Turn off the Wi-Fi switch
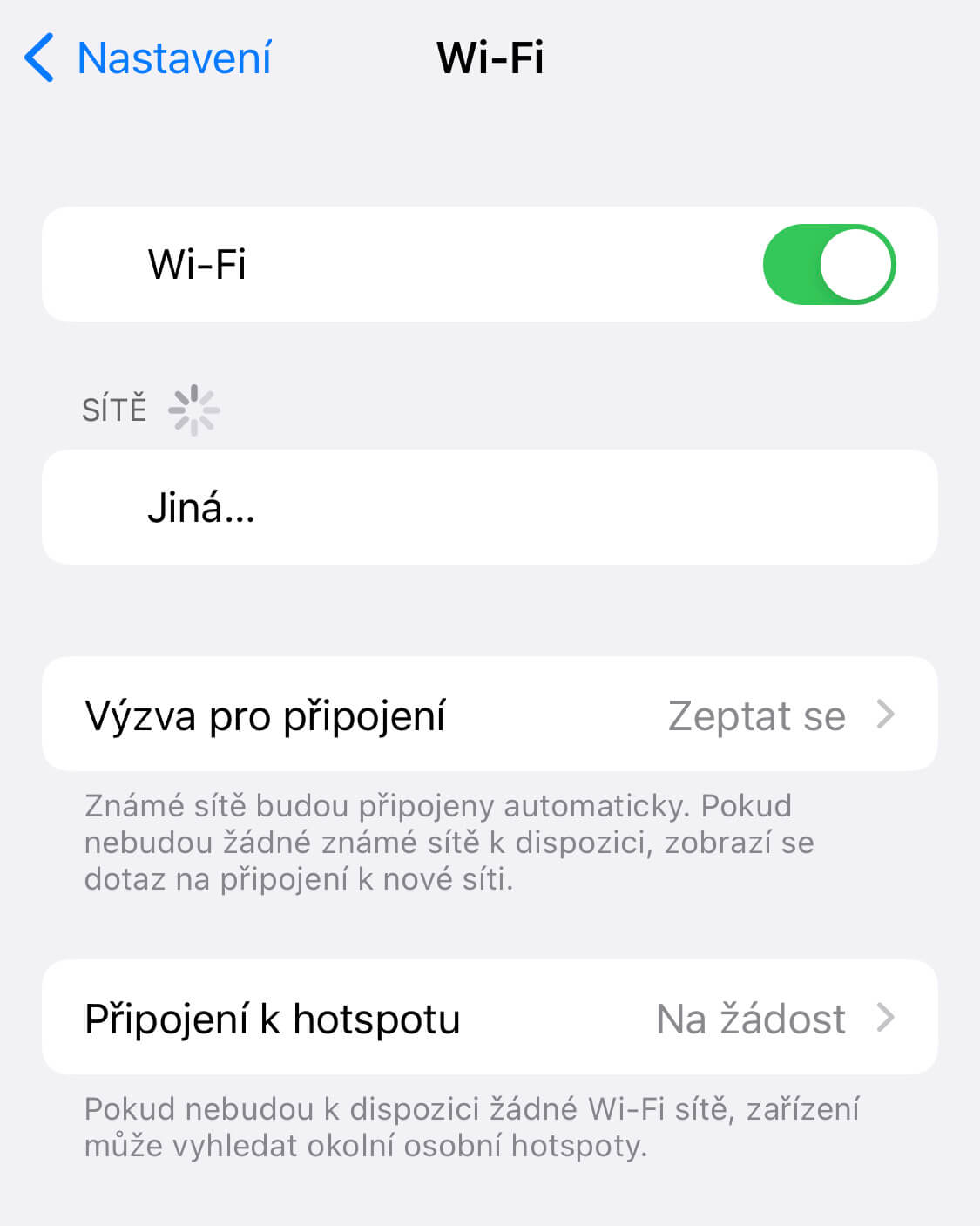 click(x=828, y=265)
